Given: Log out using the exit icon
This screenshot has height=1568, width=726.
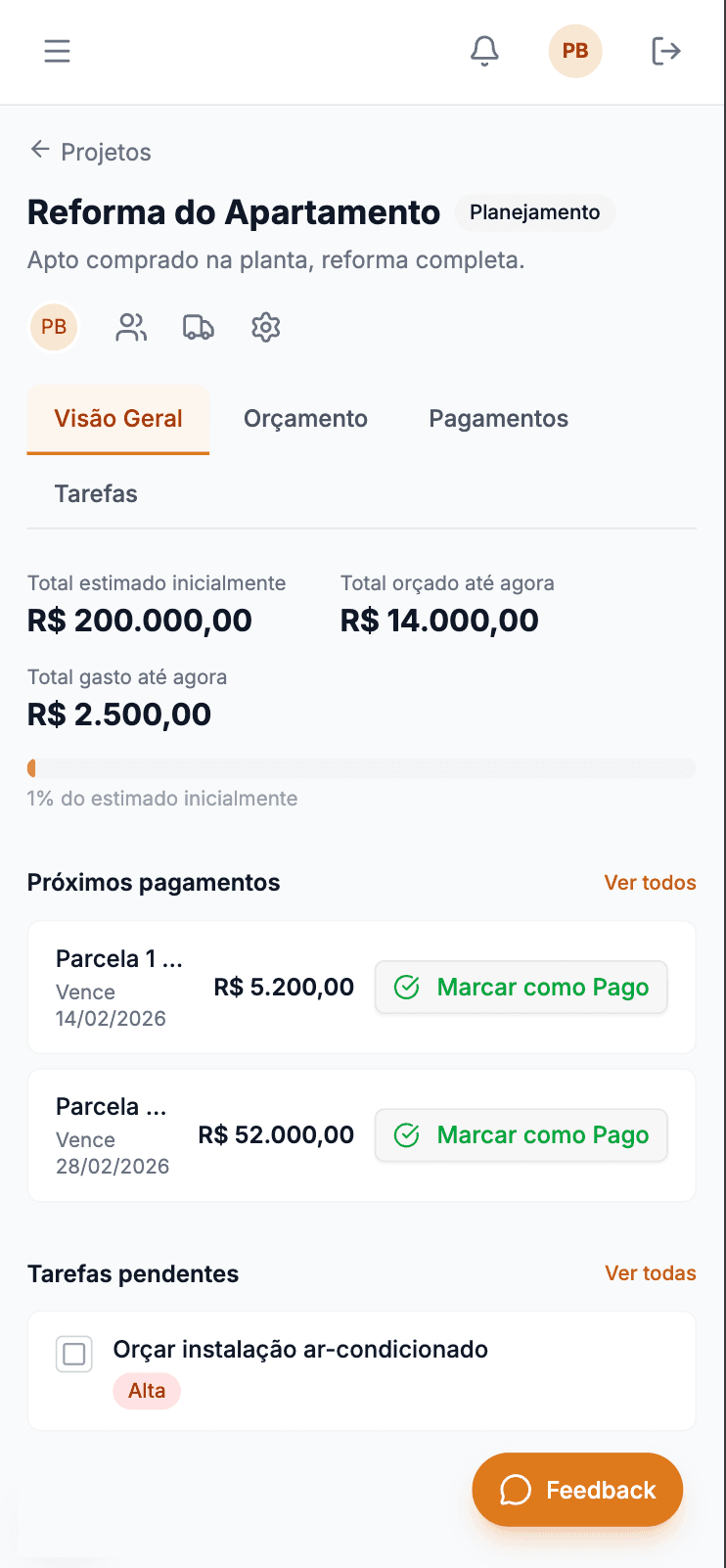Looking at the screenshot, I should [665, 51].
